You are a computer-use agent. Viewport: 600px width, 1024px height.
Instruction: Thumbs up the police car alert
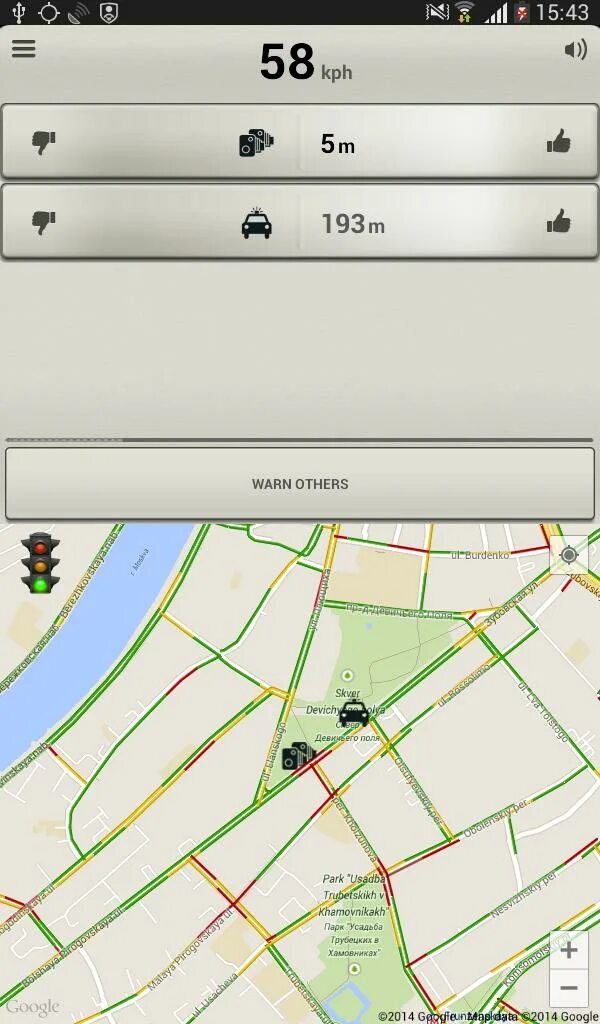(559, 221)
